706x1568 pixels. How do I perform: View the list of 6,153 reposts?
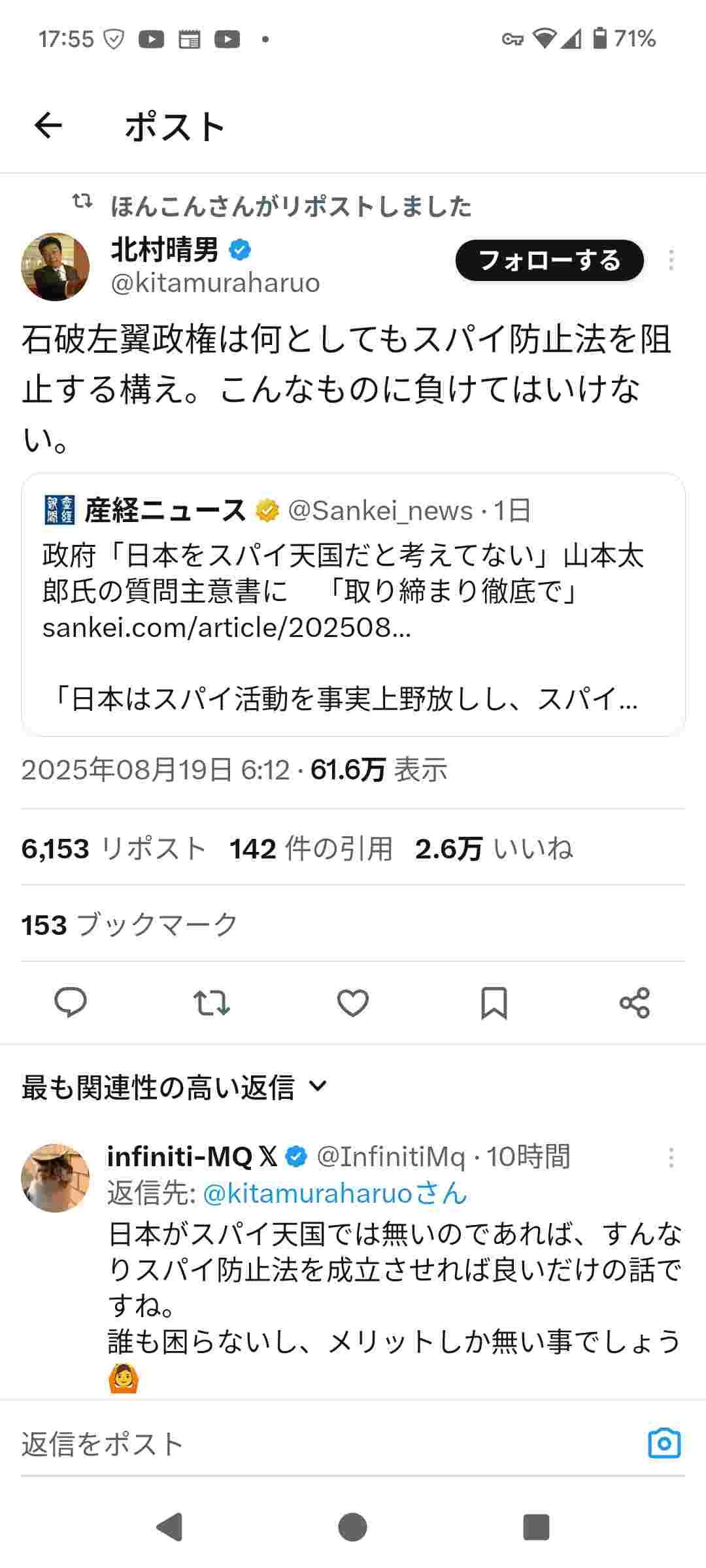(114, 849)
